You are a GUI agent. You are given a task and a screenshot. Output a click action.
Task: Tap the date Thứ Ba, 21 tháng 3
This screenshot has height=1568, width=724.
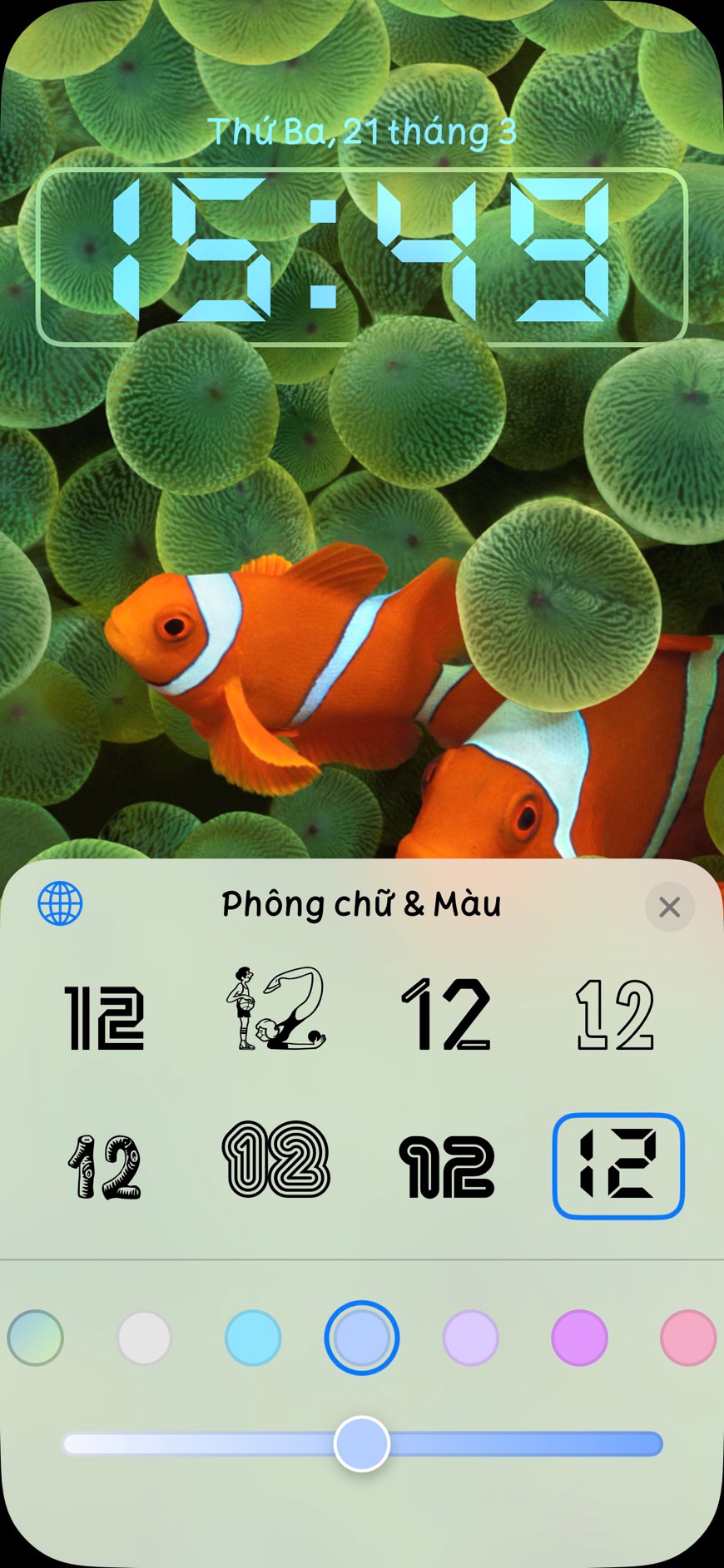click(x=361, y=131)
